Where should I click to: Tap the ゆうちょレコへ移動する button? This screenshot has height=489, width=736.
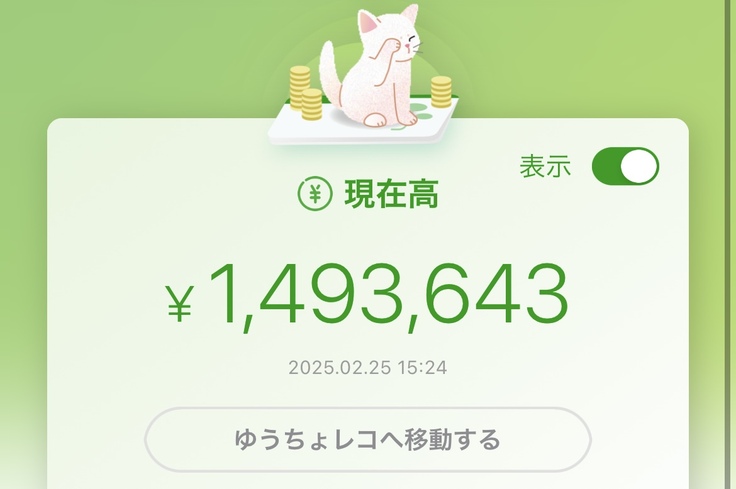point(368,439)
